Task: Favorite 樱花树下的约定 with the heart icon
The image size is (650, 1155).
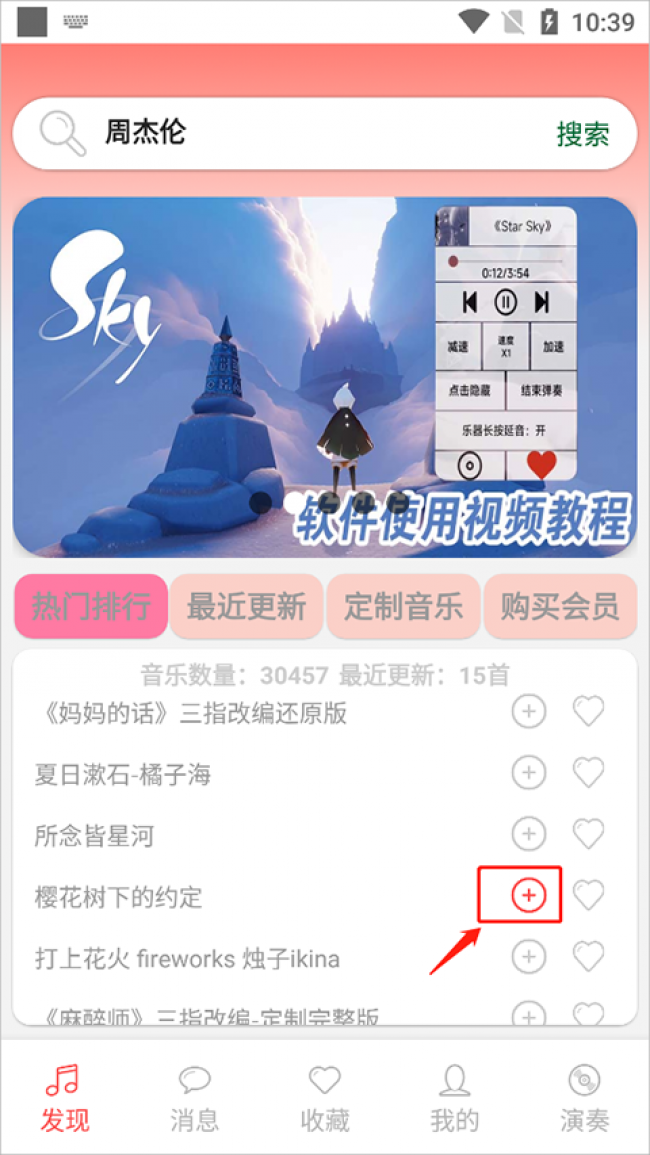Action: (x=588, y=896)
